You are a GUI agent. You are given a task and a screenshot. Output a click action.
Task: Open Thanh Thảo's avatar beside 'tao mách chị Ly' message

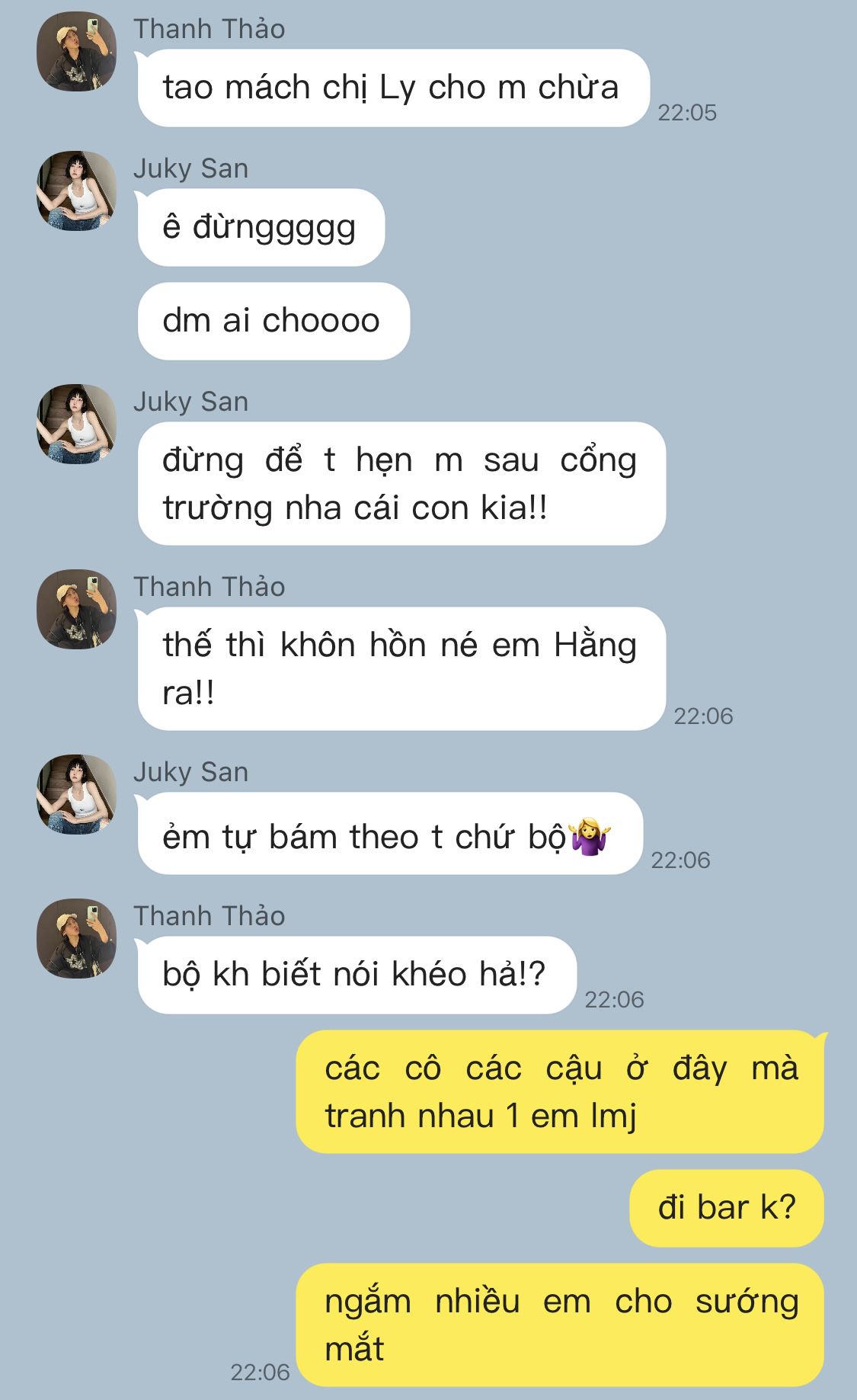(76, 52)
